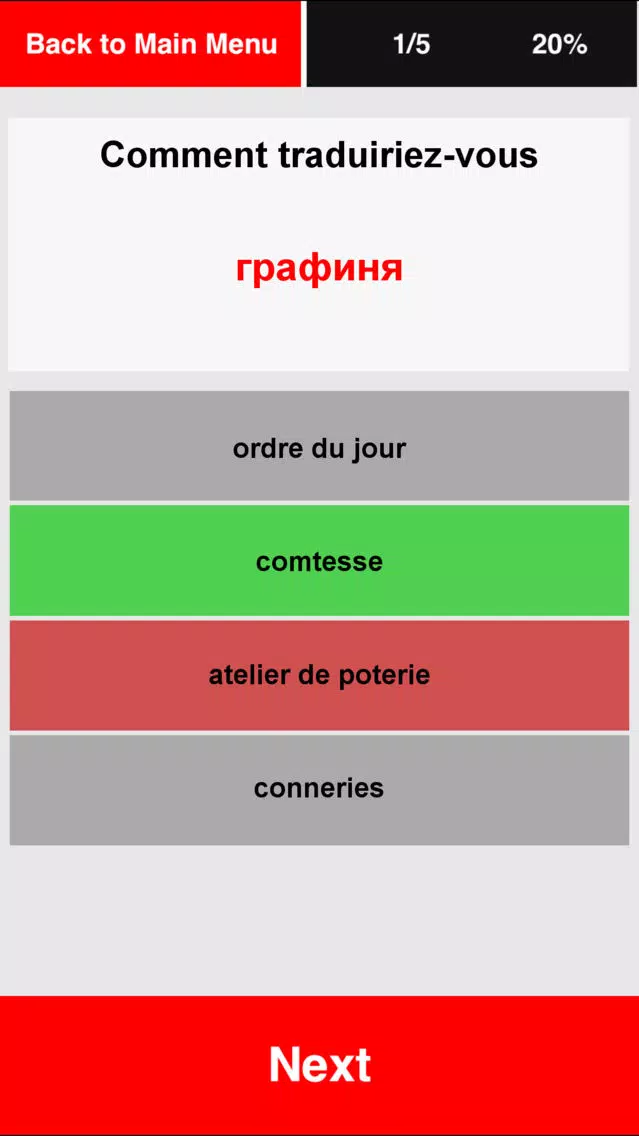Select 'conneries' as the translation
This screenshot has height=1136, width=639.
319,789
